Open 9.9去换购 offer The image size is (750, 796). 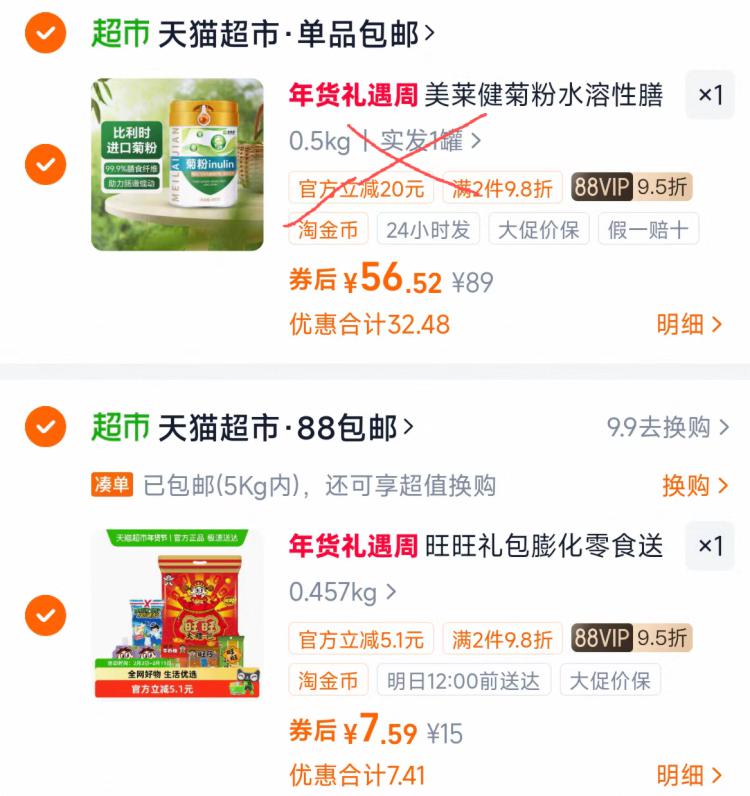[668, 428]
